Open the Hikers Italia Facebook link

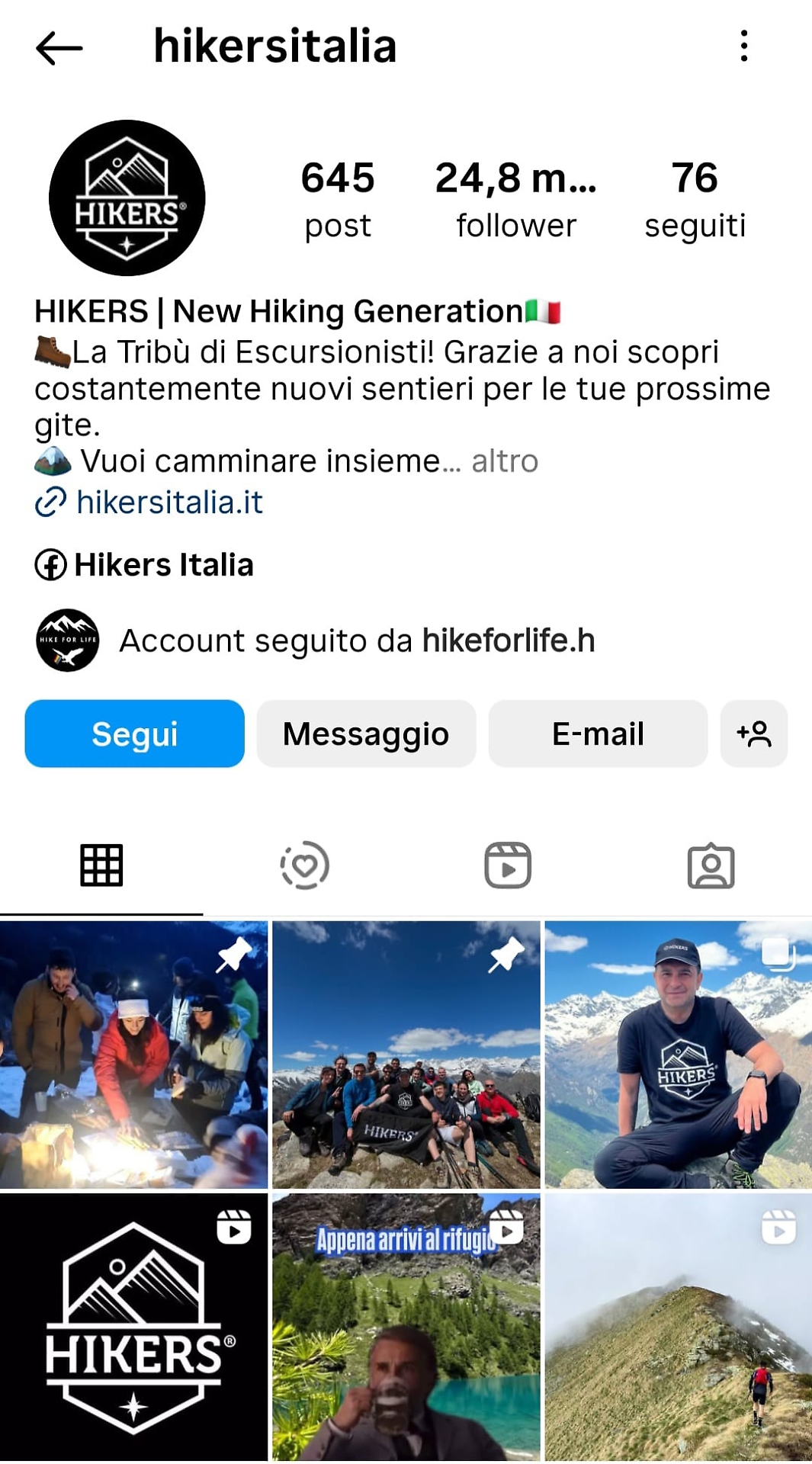point(163,565)
